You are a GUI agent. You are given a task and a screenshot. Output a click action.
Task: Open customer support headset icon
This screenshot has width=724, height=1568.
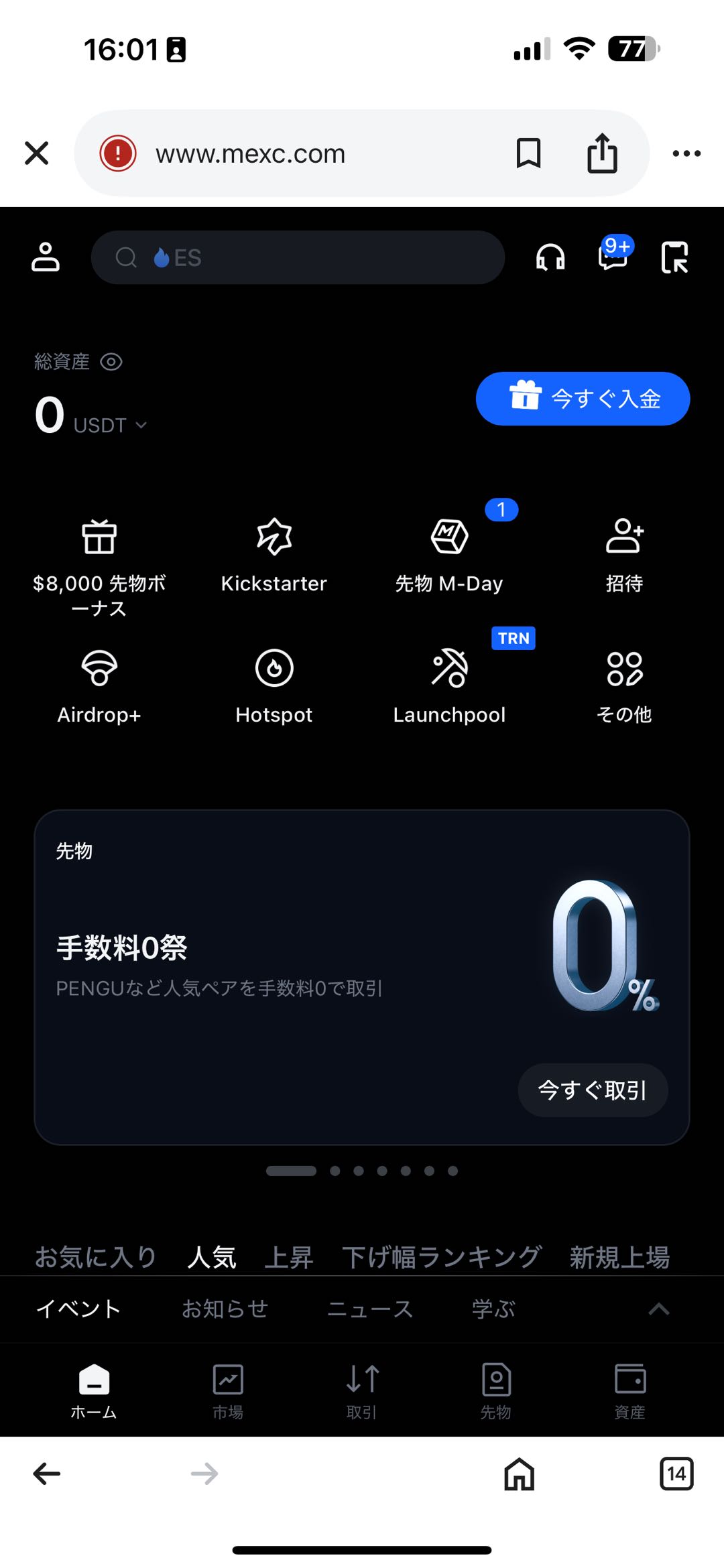pyautogui.click(x=550, y=257)
